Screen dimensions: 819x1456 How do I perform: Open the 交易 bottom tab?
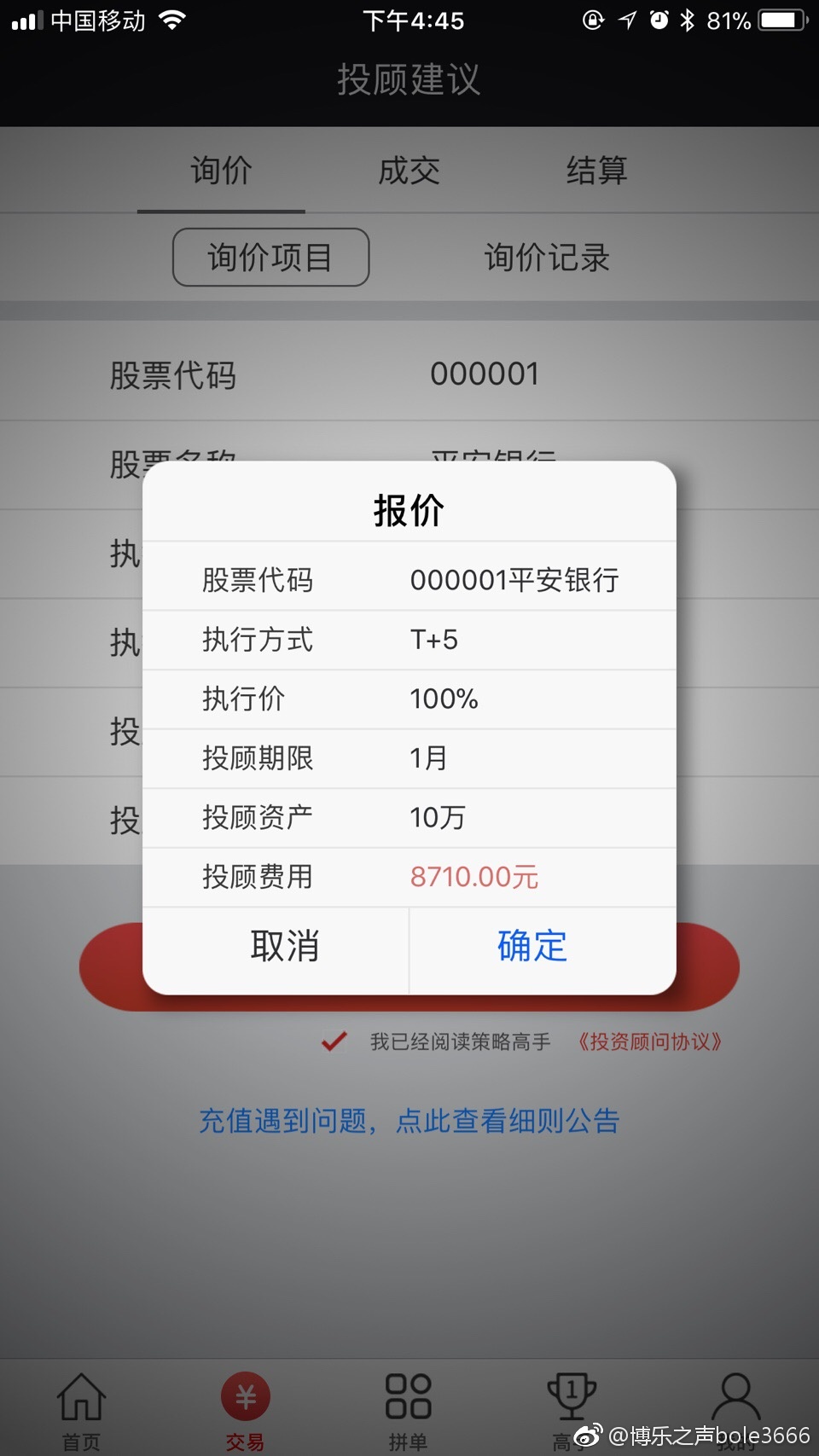click(245, 1409)
